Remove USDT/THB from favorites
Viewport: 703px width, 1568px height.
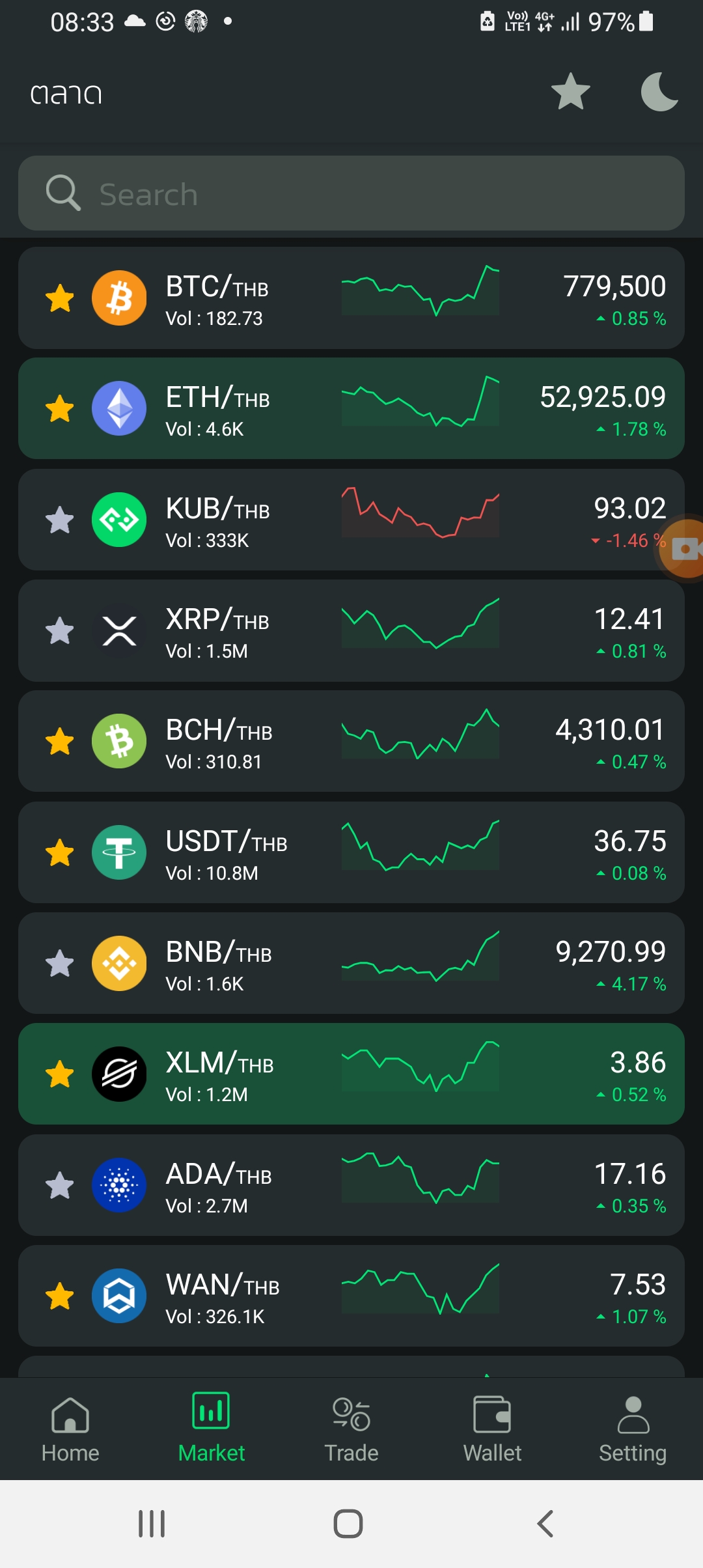click(60, 853)
